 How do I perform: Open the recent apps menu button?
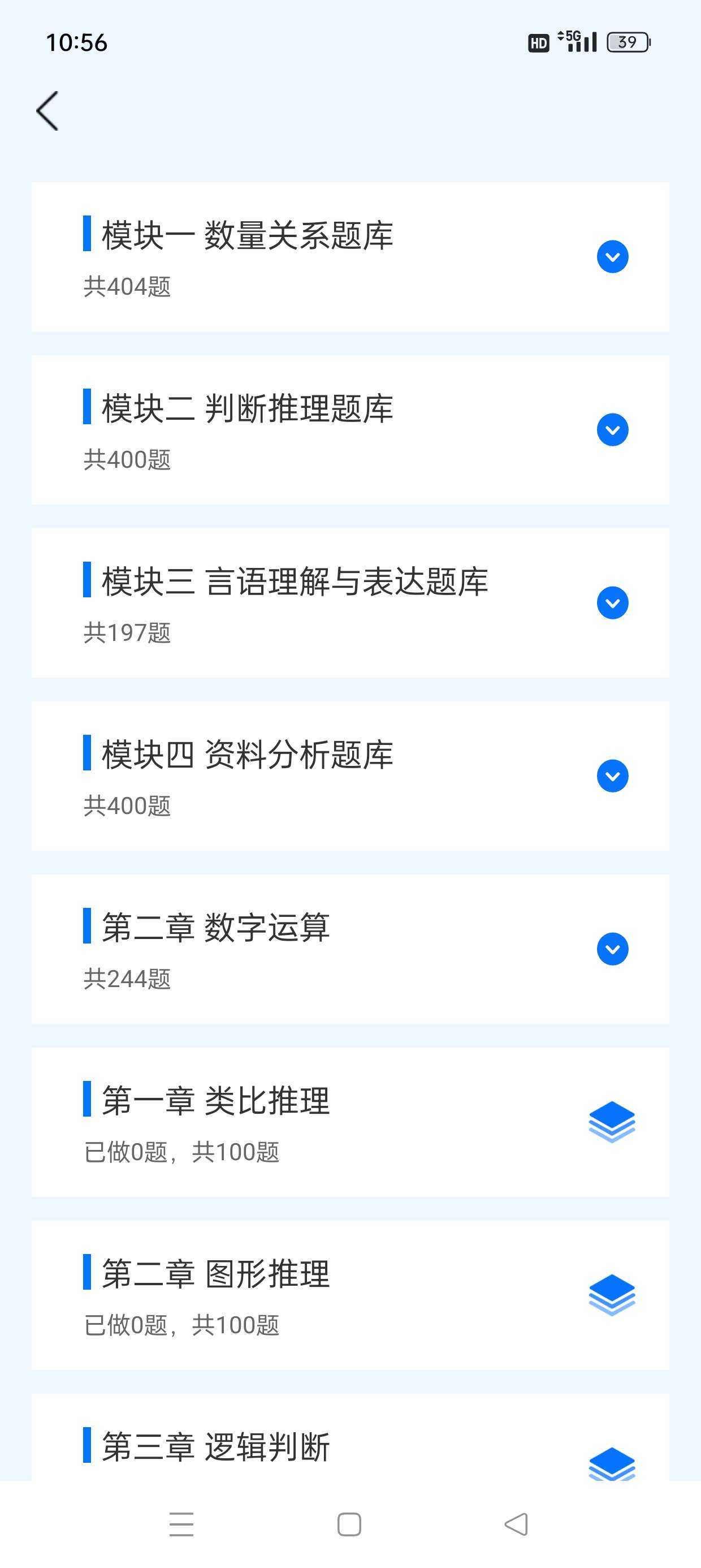(x=181, y=1524)
